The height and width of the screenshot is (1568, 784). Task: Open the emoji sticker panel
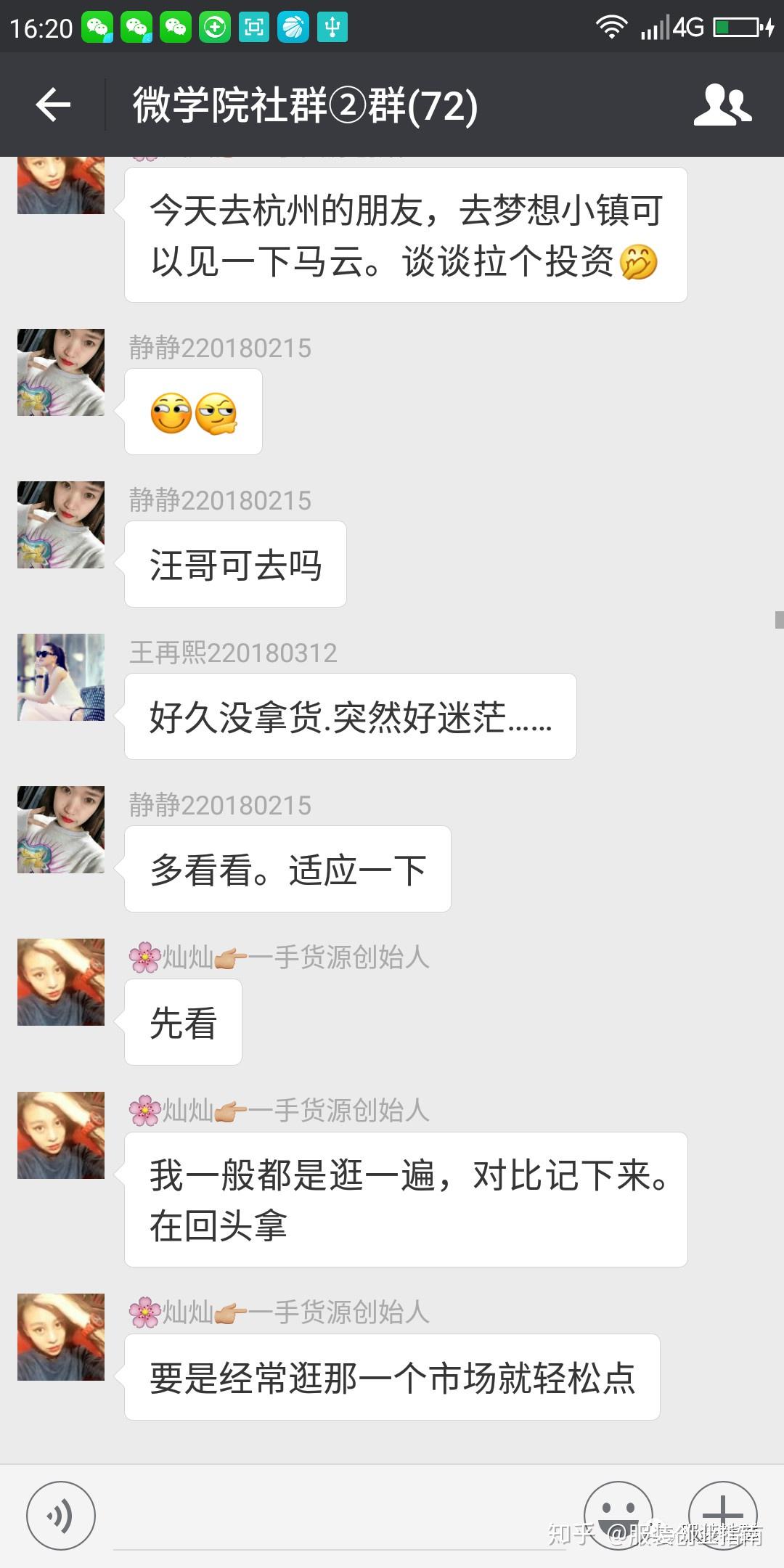618,1514
